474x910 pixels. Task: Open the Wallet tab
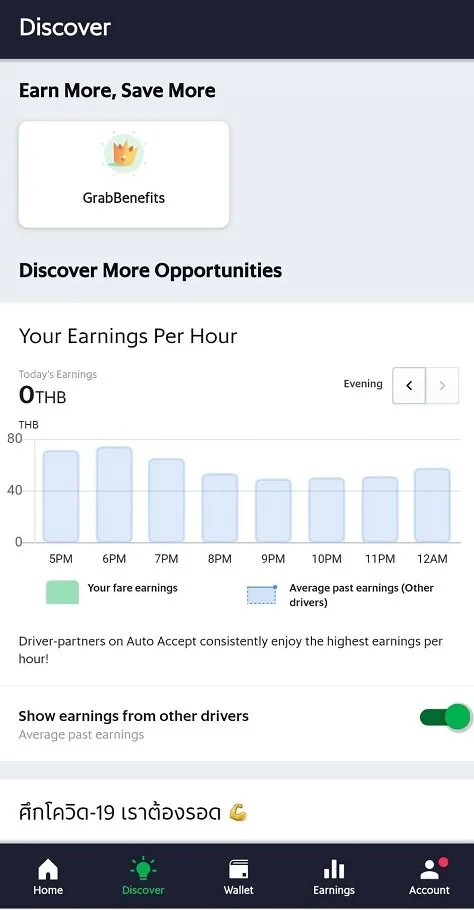[x=238, y=876]
